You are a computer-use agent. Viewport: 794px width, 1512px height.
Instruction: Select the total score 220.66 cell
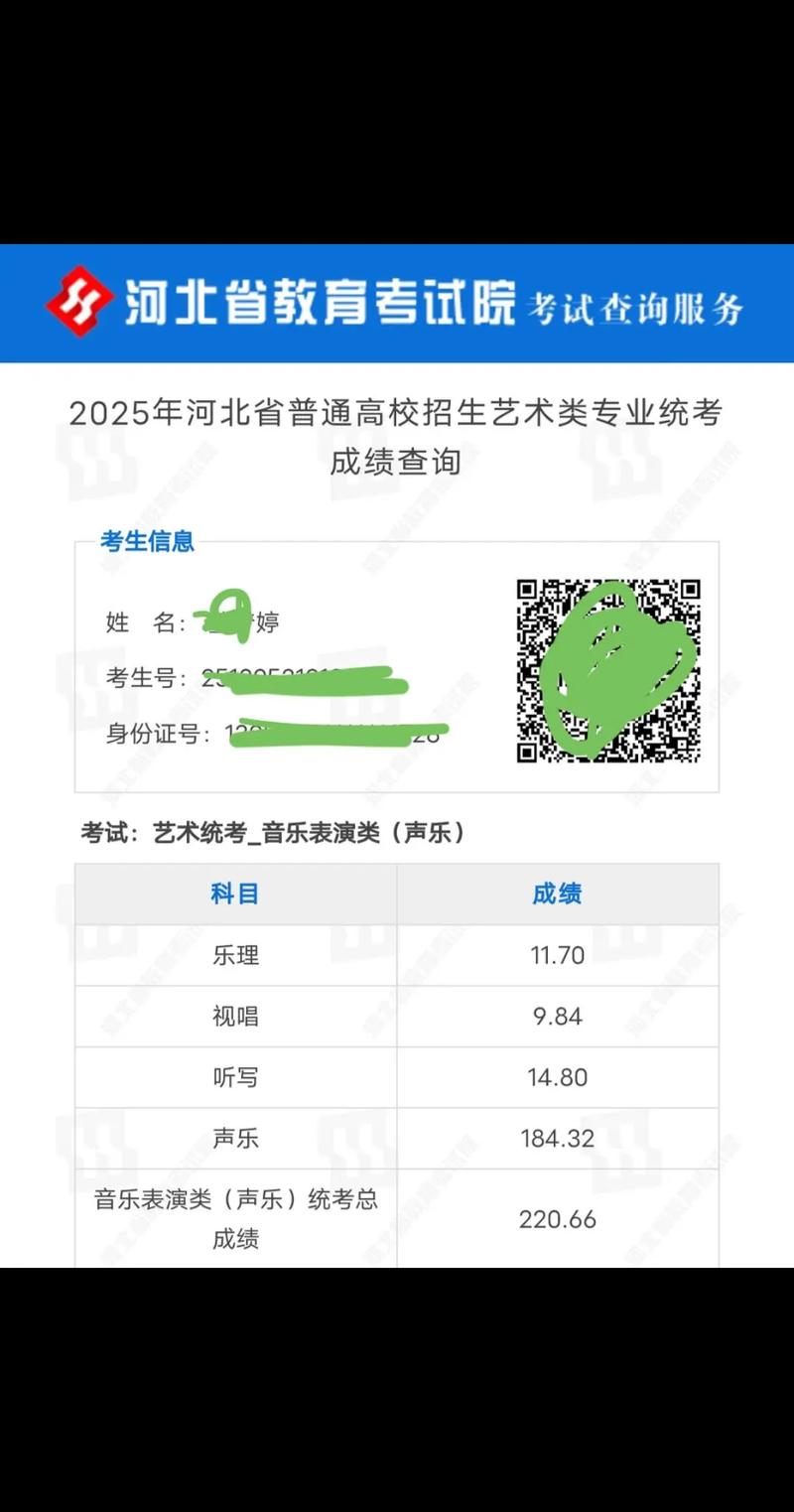click(557, 1219)
